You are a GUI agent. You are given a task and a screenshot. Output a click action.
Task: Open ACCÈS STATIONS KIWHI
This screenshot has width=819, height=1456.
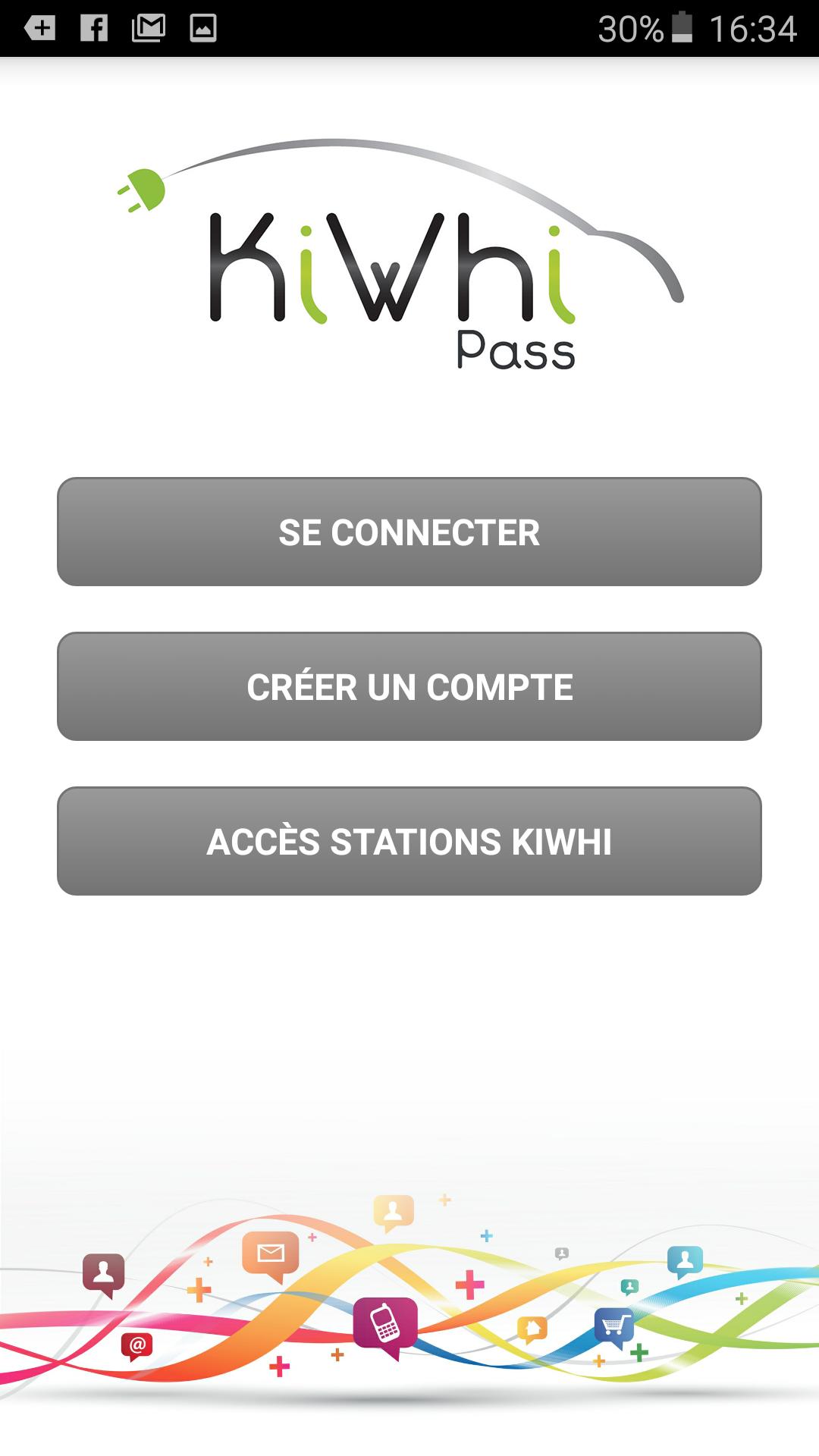tap(409, 842)
